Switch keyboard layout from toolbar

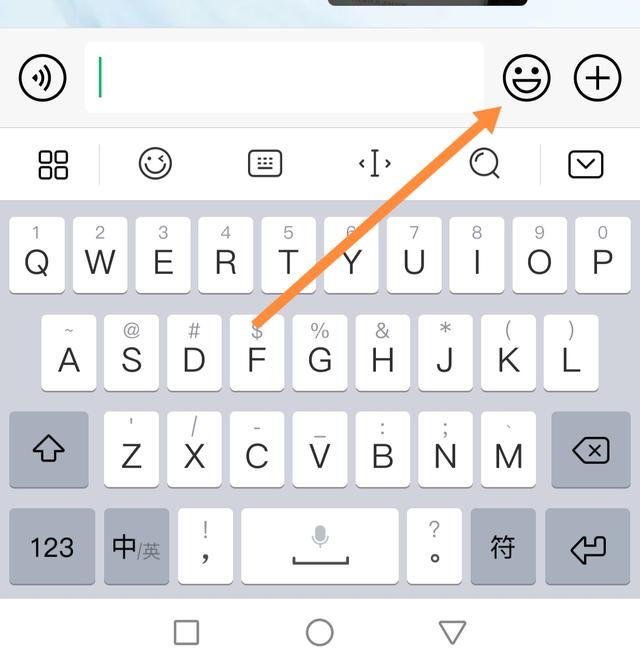point(265,164)
